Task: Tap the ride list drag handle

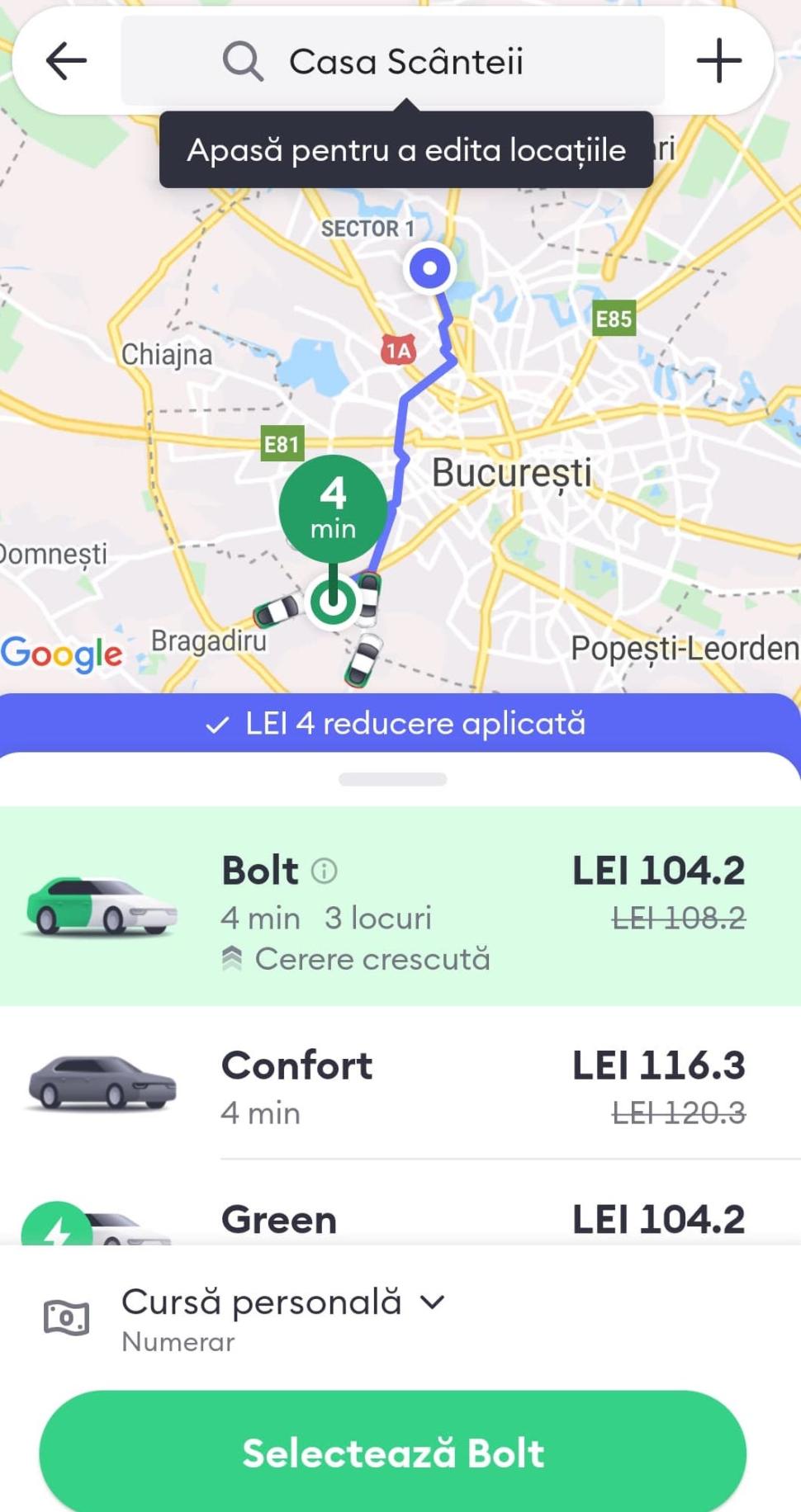Action: [x=393, y=779]
